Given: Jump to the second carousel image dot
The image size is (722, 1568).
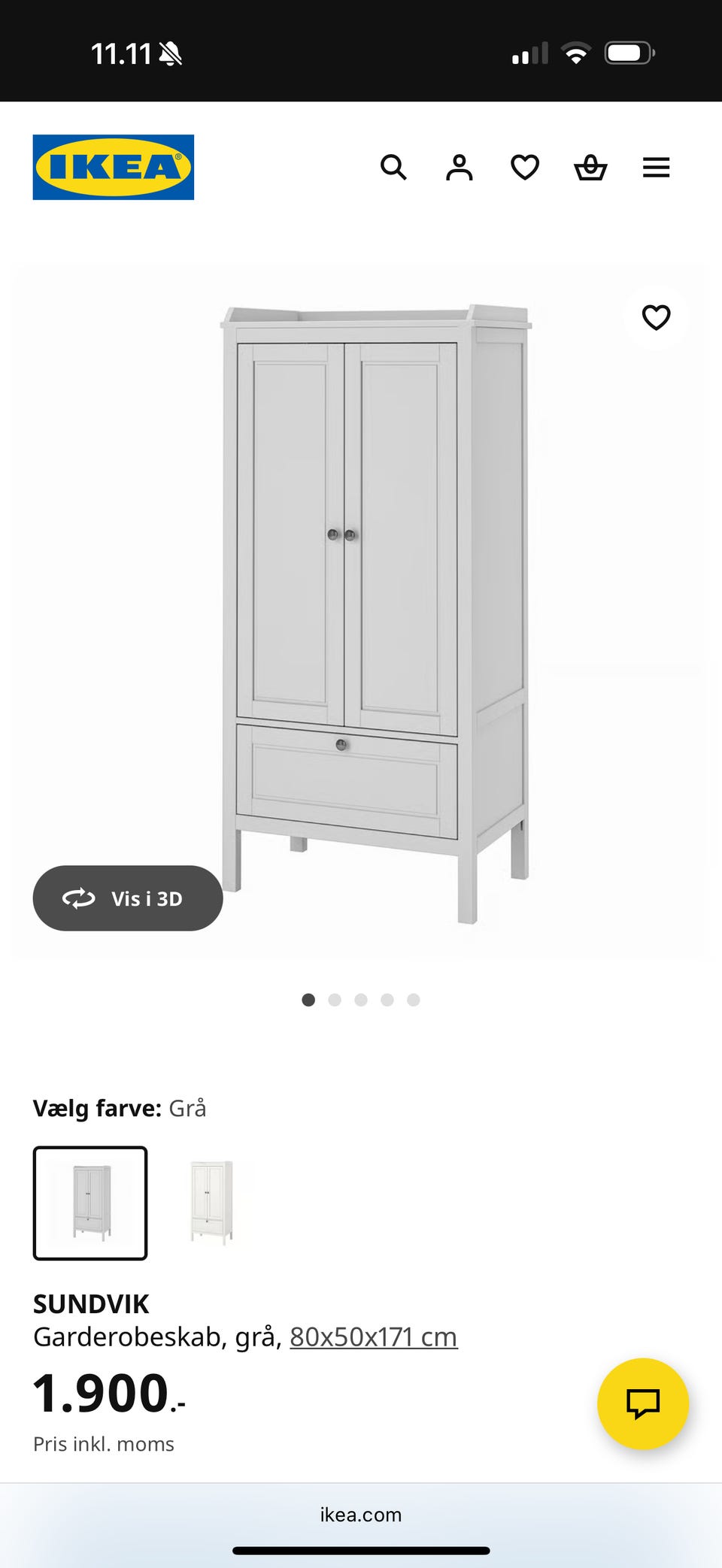Looking at the screenshot, I should [335, 1000].
